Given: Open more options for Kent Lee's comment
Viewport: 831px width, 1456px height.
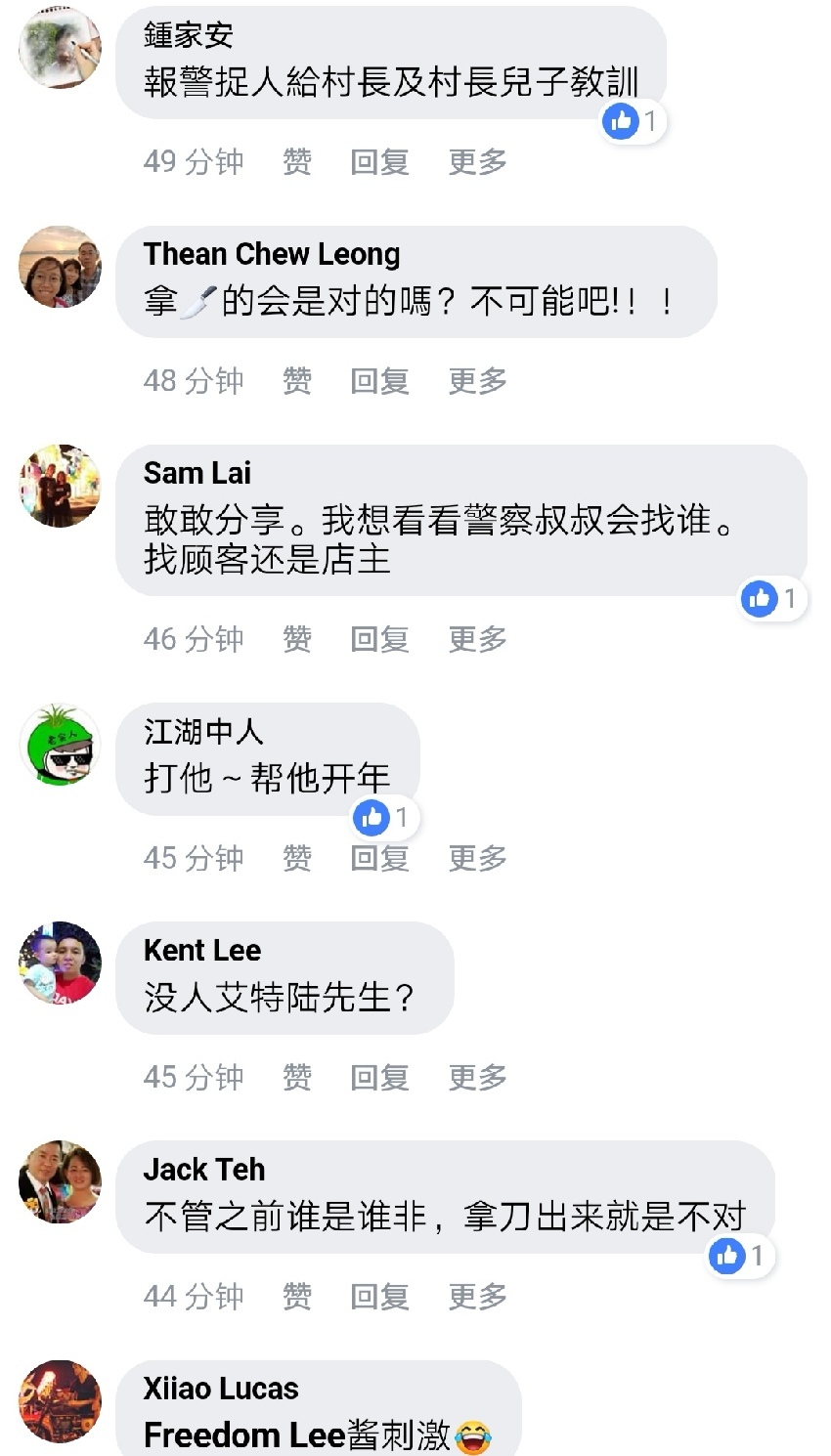Looking at the screenshot, I should [x=477, y=1077].
